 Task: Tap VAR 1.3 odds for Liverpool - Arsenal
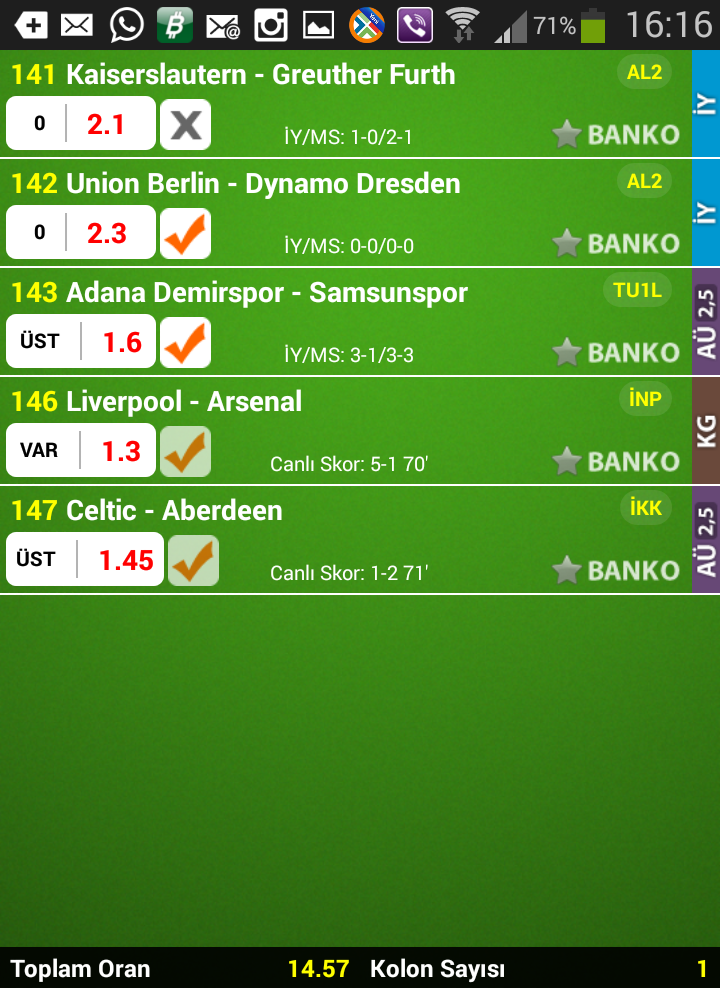point(81,451)
